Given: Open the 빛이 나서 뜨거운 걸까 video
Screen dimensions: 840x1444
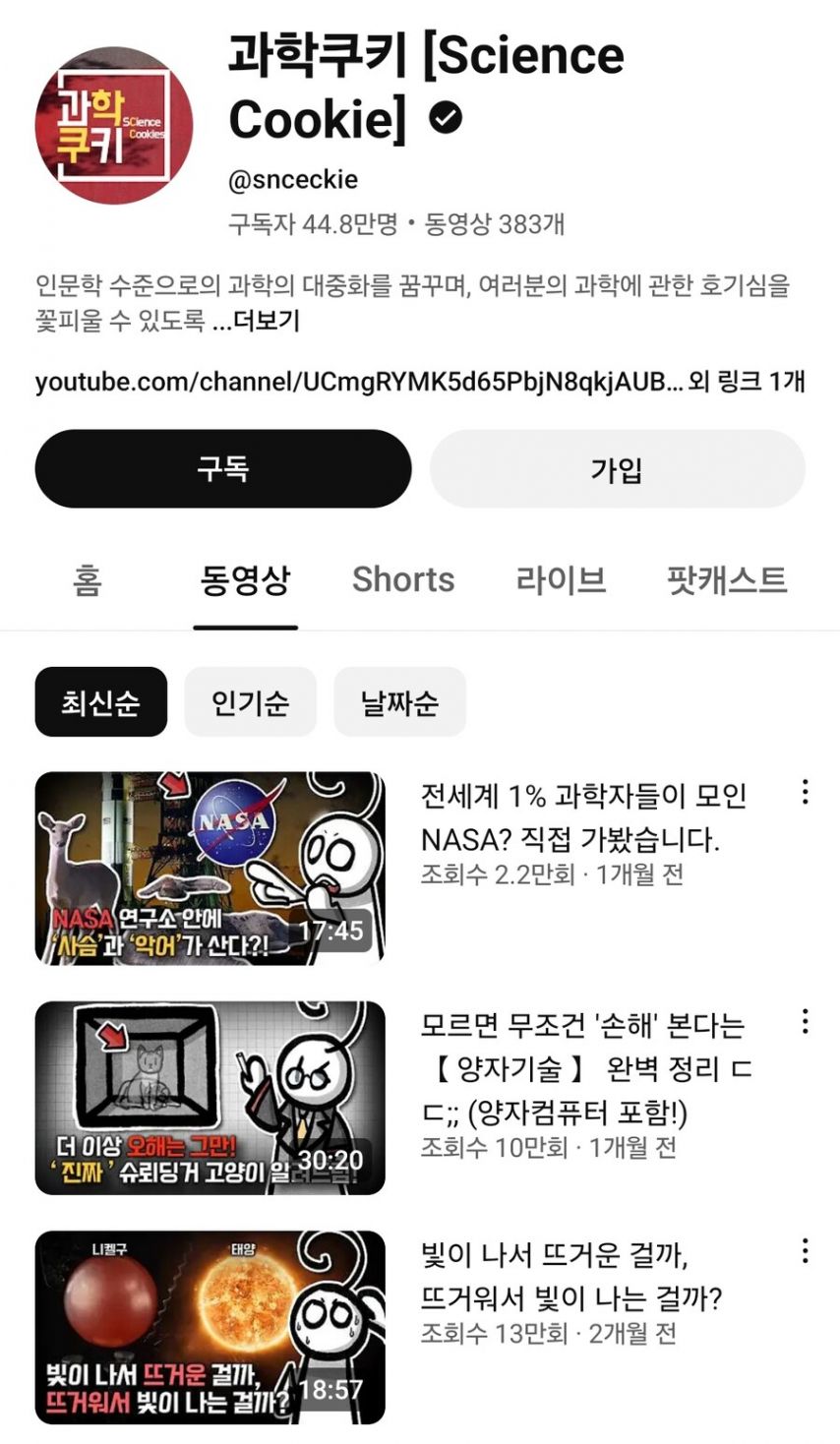Looking at the screenshot, I should (x=210, y=1327).
